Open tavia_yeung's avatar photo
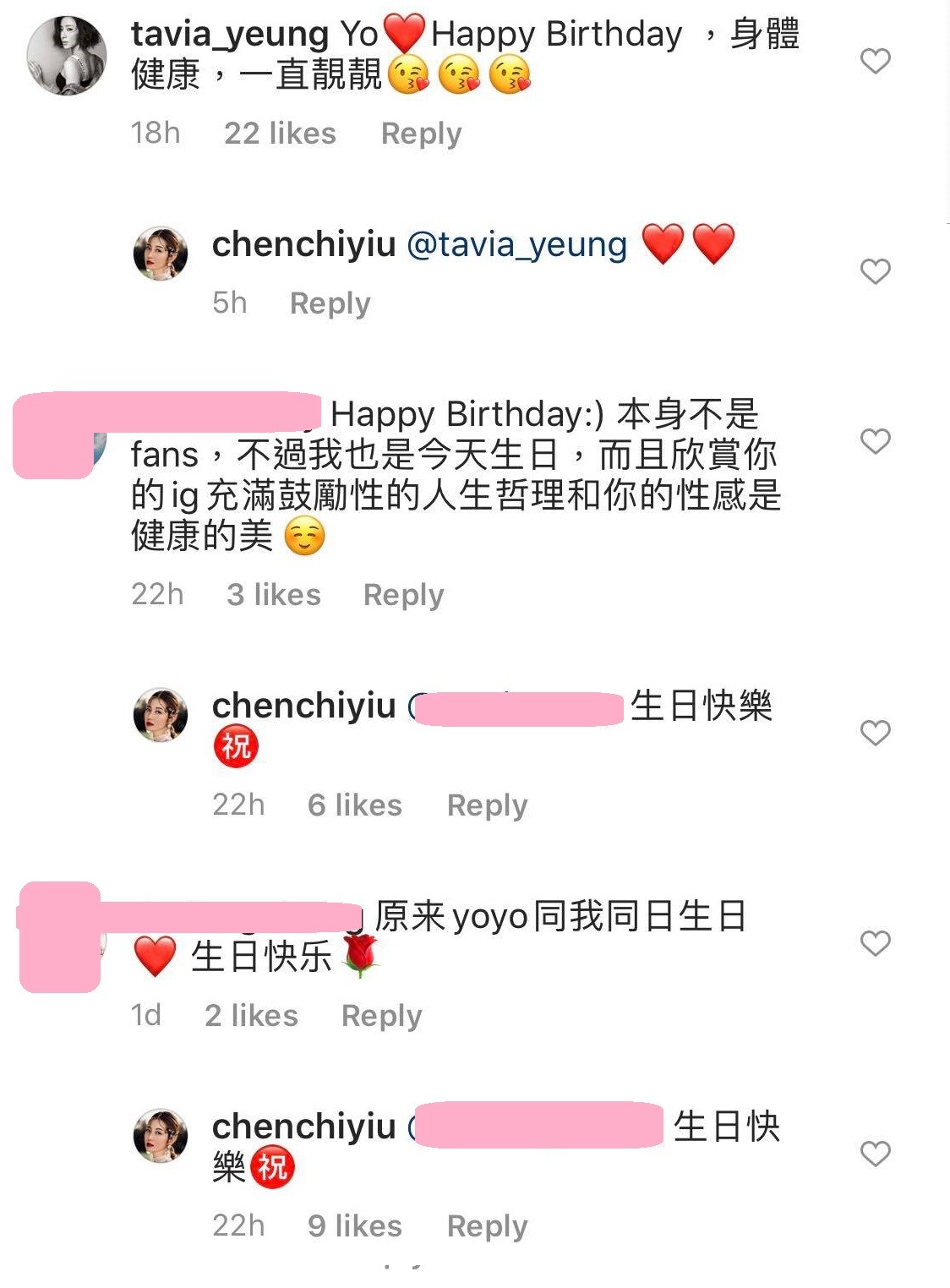 pyautogui.click(x=67, y=55)
